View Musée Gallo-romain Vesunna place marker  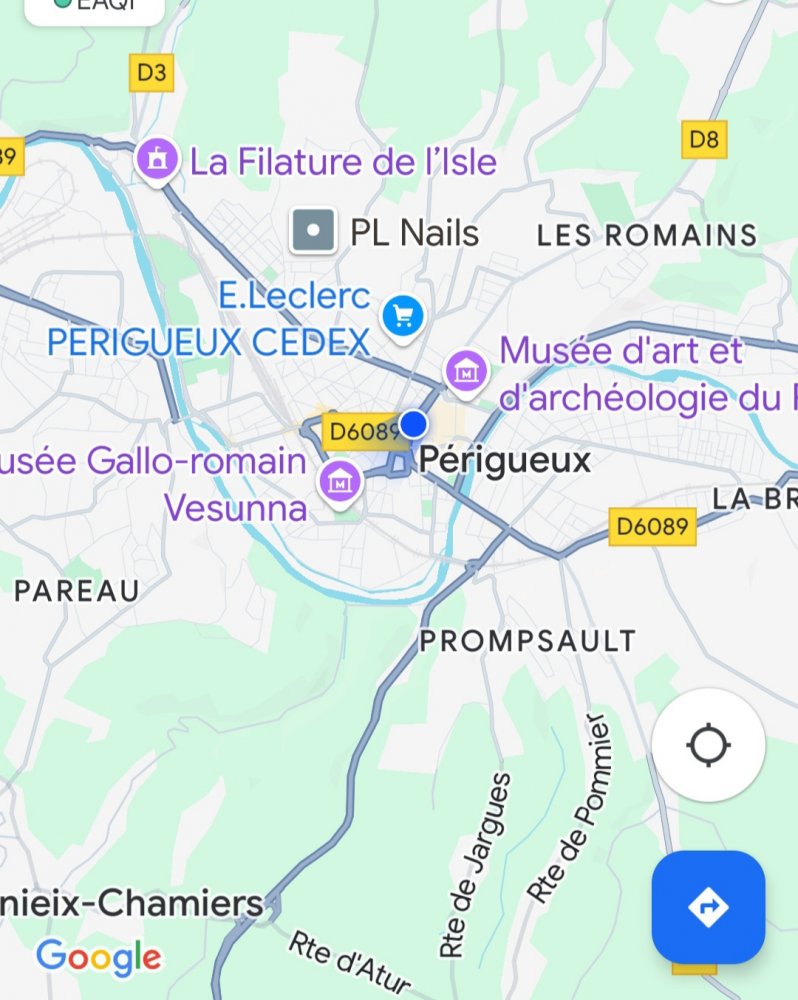click(x=340, y=480)
